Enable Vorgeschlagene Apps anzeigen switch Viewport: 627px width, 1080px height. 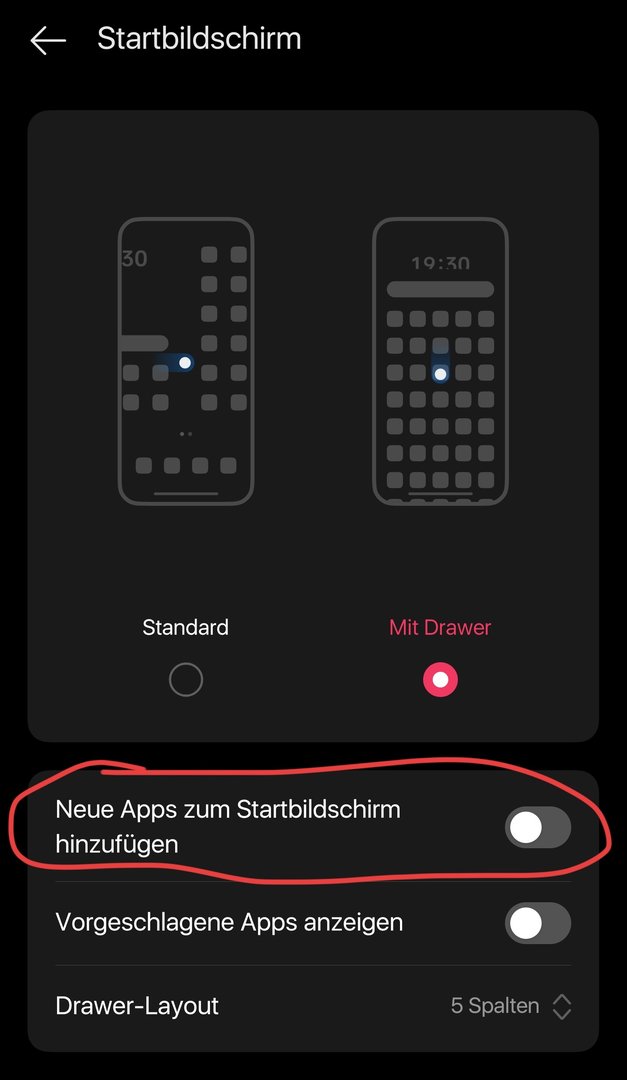pos(537,923)
